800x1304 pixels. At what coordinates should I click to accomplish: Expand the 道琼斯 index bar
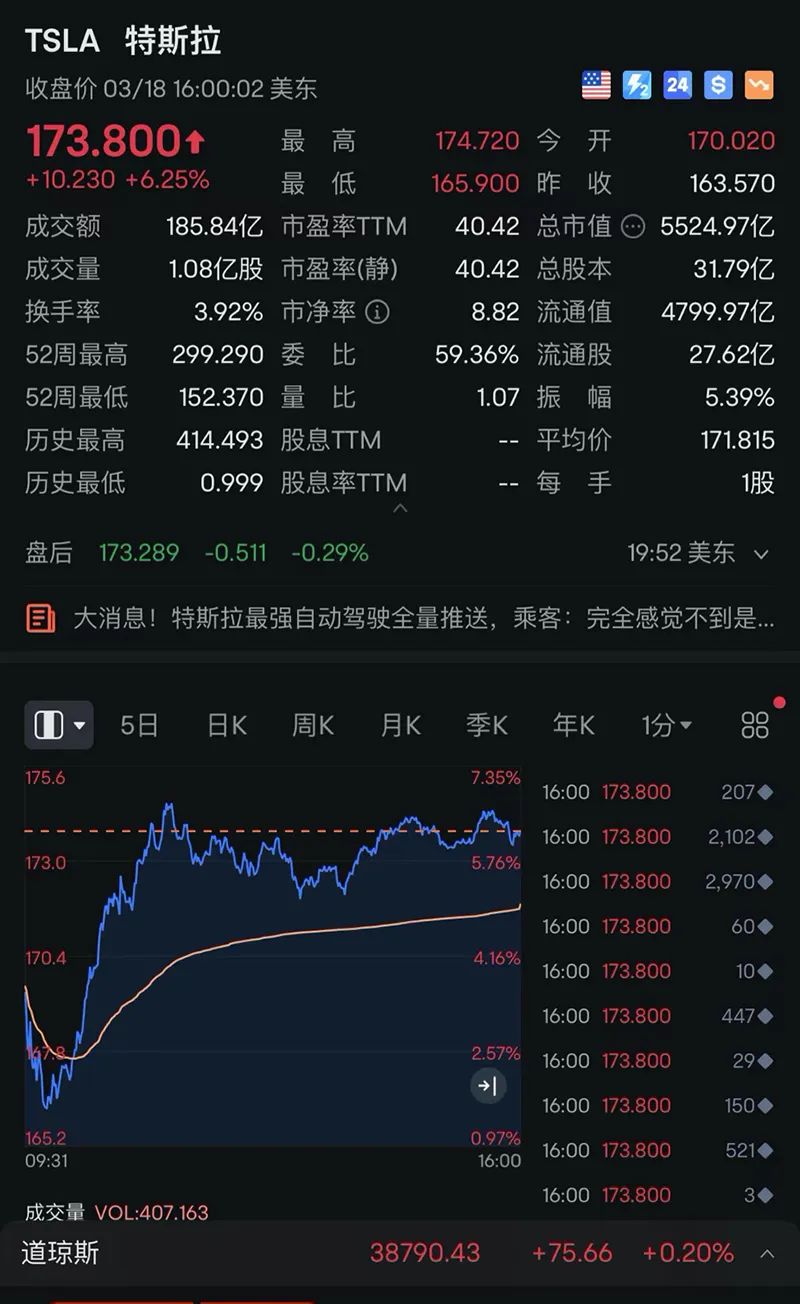point(767,1253)
